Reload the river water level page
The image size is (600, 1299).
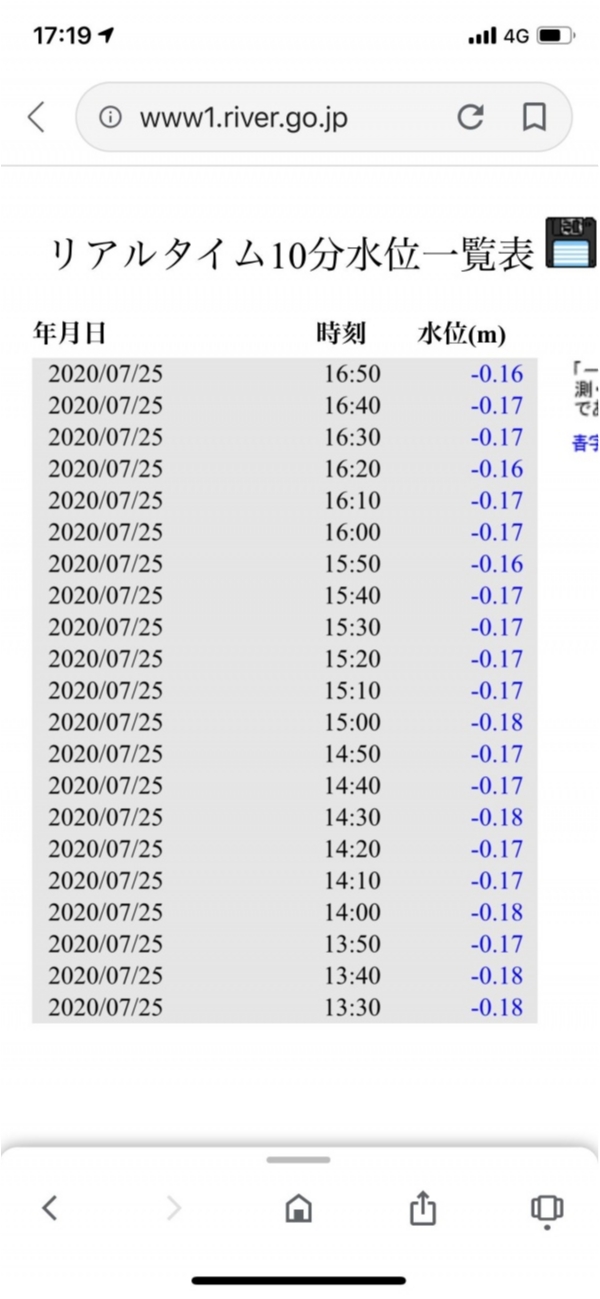[470, 117]
